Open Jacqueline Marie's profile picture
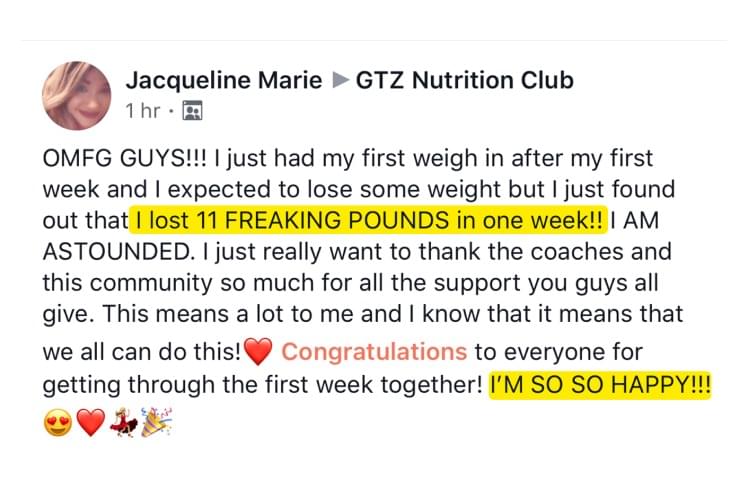748x494 pixels. [x=75, y=96]
